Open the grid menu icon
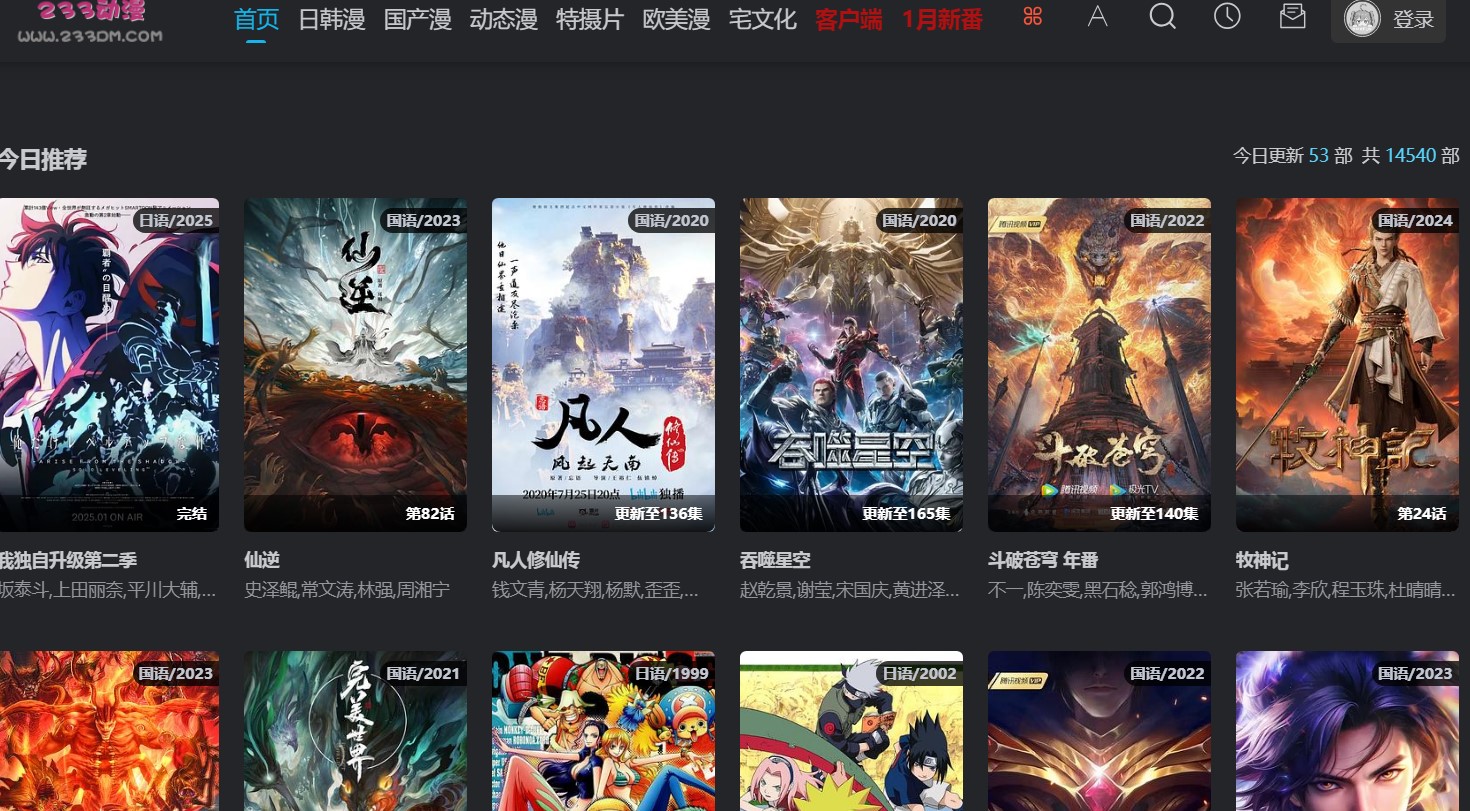 pyautogui.click(x=1033, y=17)
